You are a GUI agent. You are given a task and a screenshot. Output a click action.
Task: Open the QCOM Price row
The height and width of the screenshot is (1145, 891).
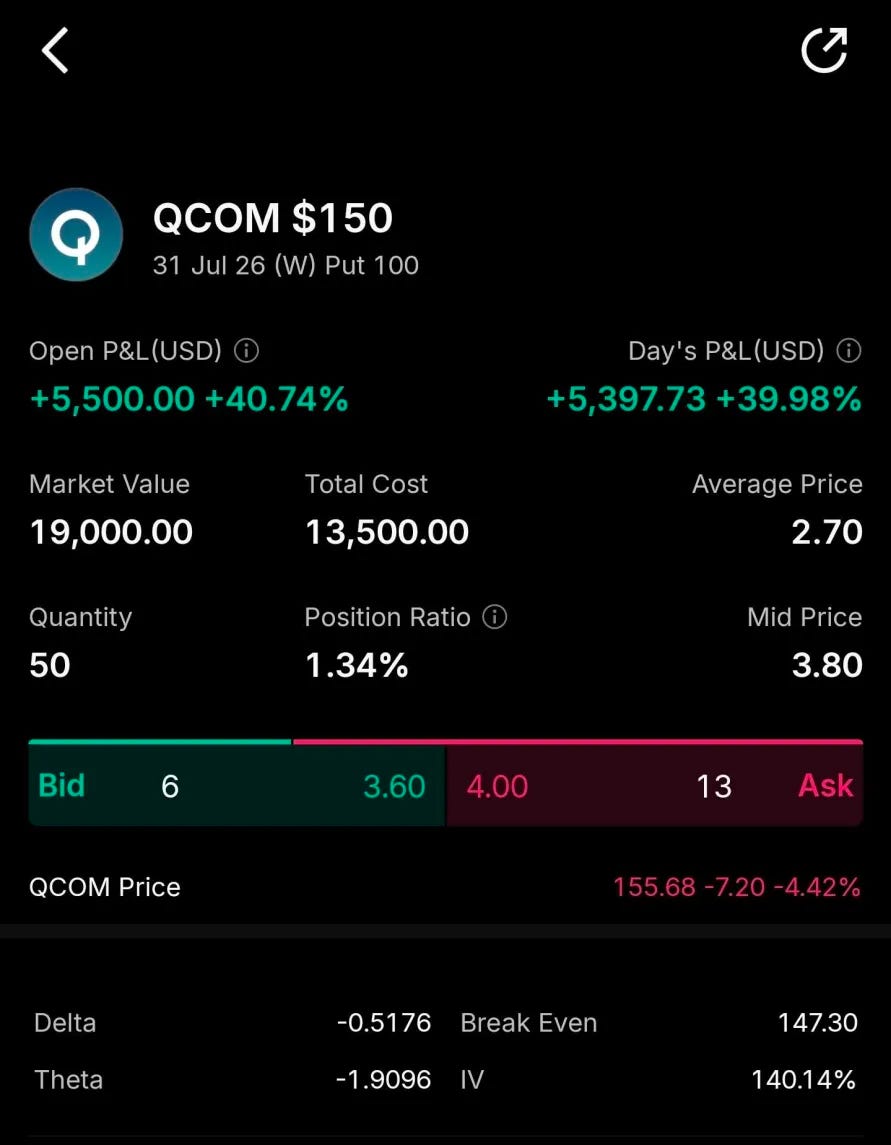point(446,887)
